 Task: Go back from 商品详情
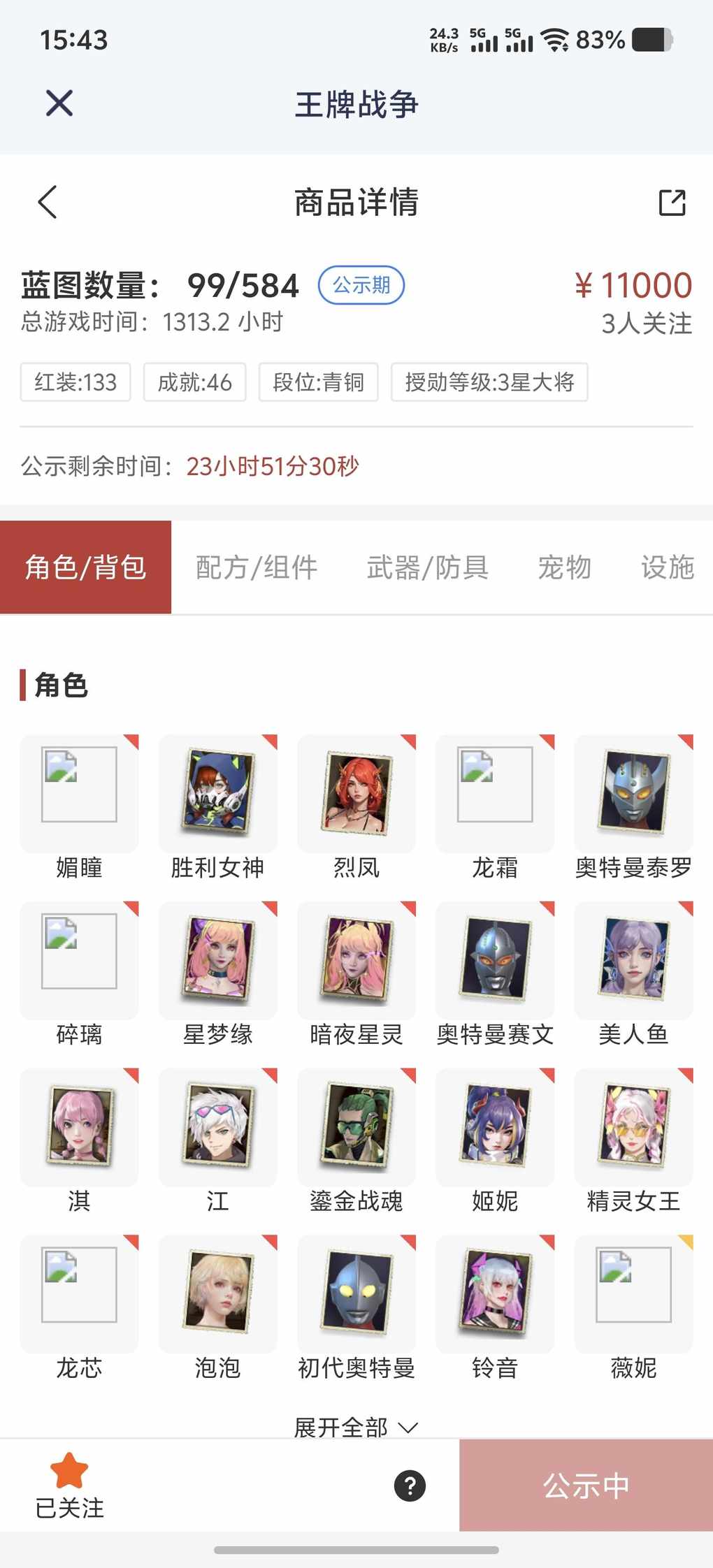pyautogui.click(x=48, y=203)
